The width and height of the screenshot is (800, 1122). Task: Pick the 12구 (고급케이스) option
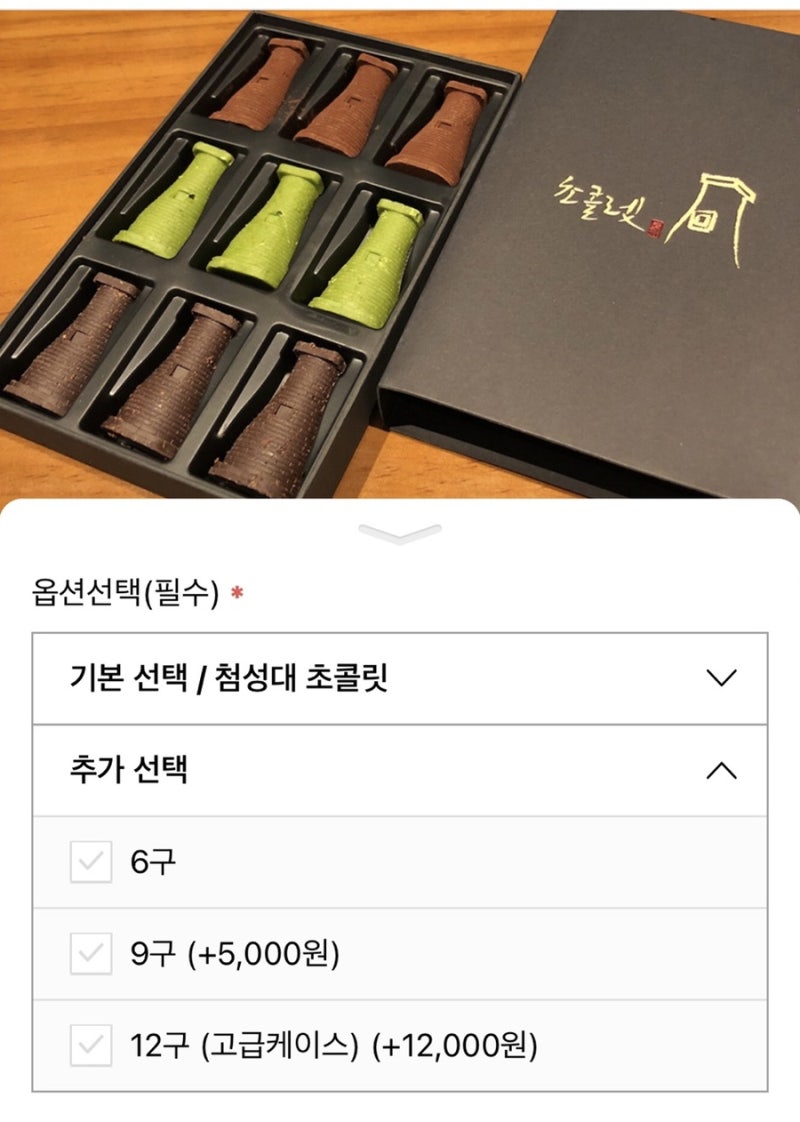[400, 1045]
